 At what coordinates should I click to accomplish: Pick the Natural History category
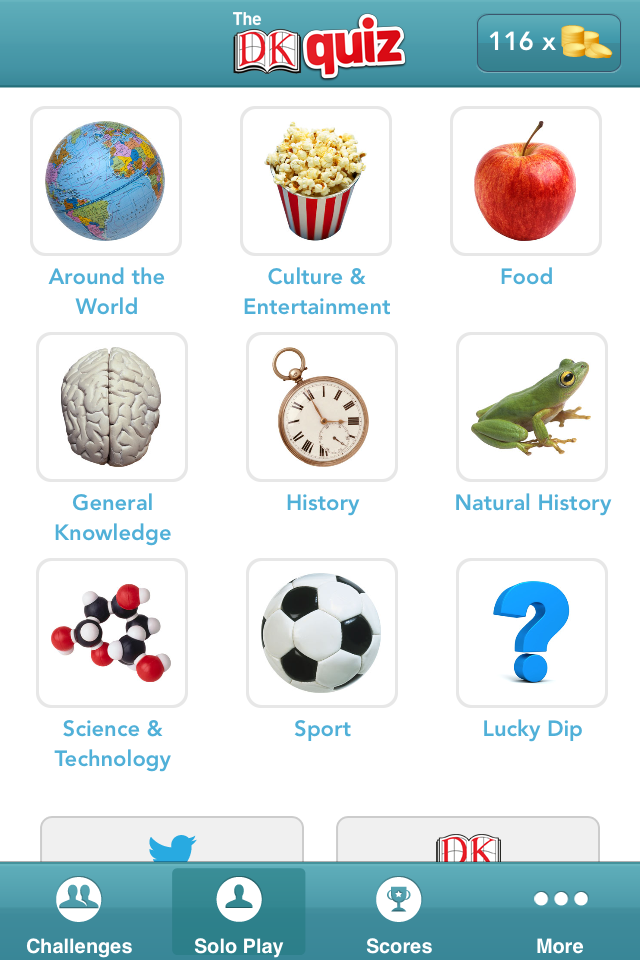pos(532,407)
